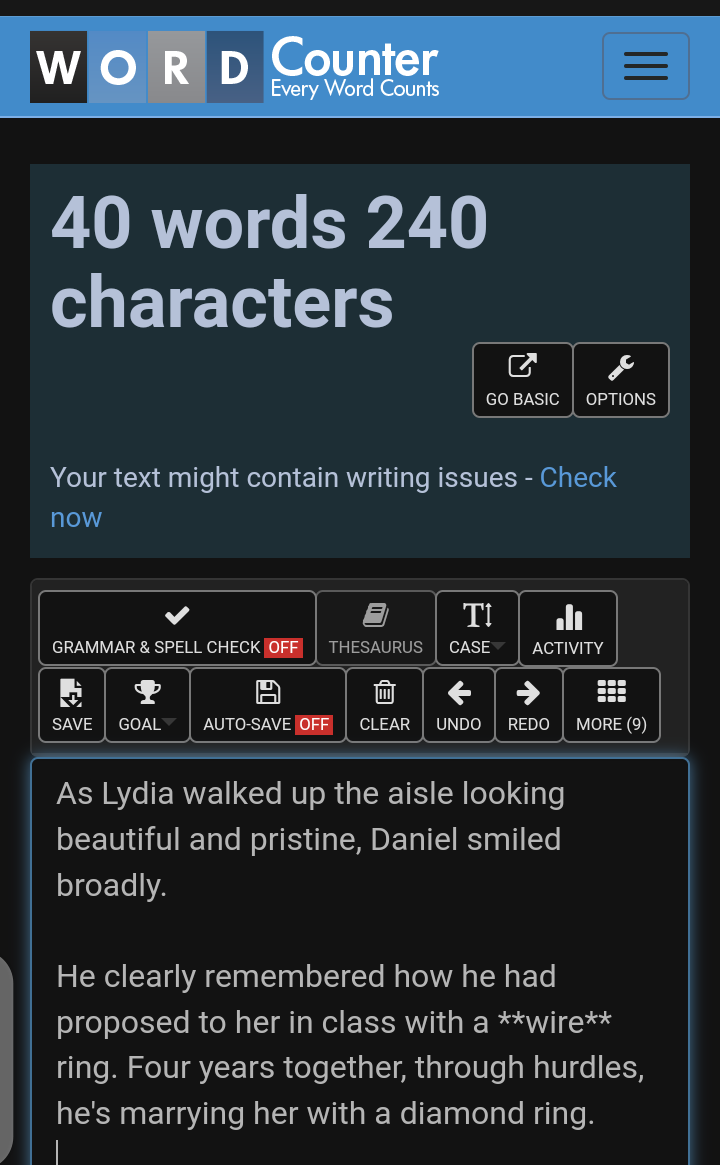The width and height of the screenshot is (720, 1165).
Task: Show More (9) tools
Action: tap(612, 704)
